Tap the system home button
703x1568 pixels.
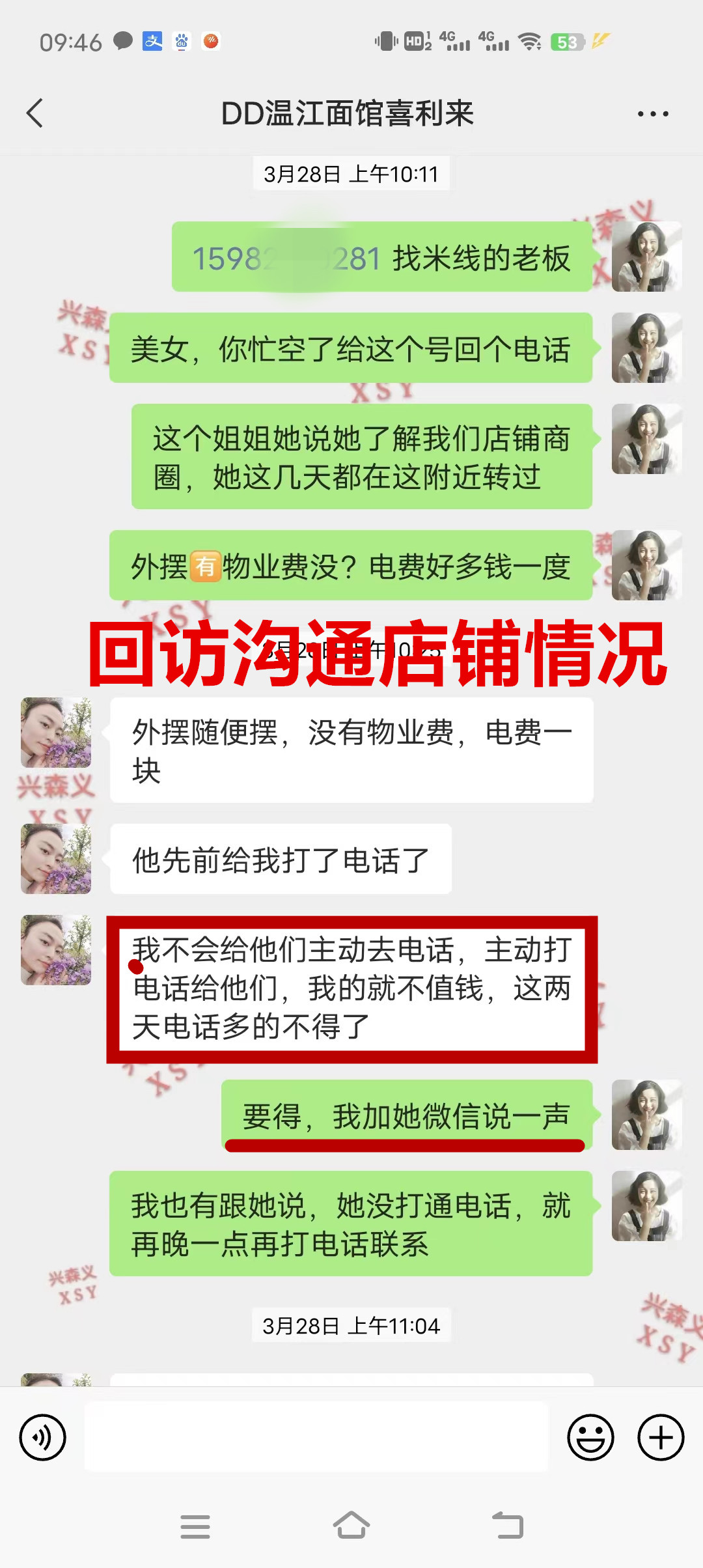(351, 1526)
